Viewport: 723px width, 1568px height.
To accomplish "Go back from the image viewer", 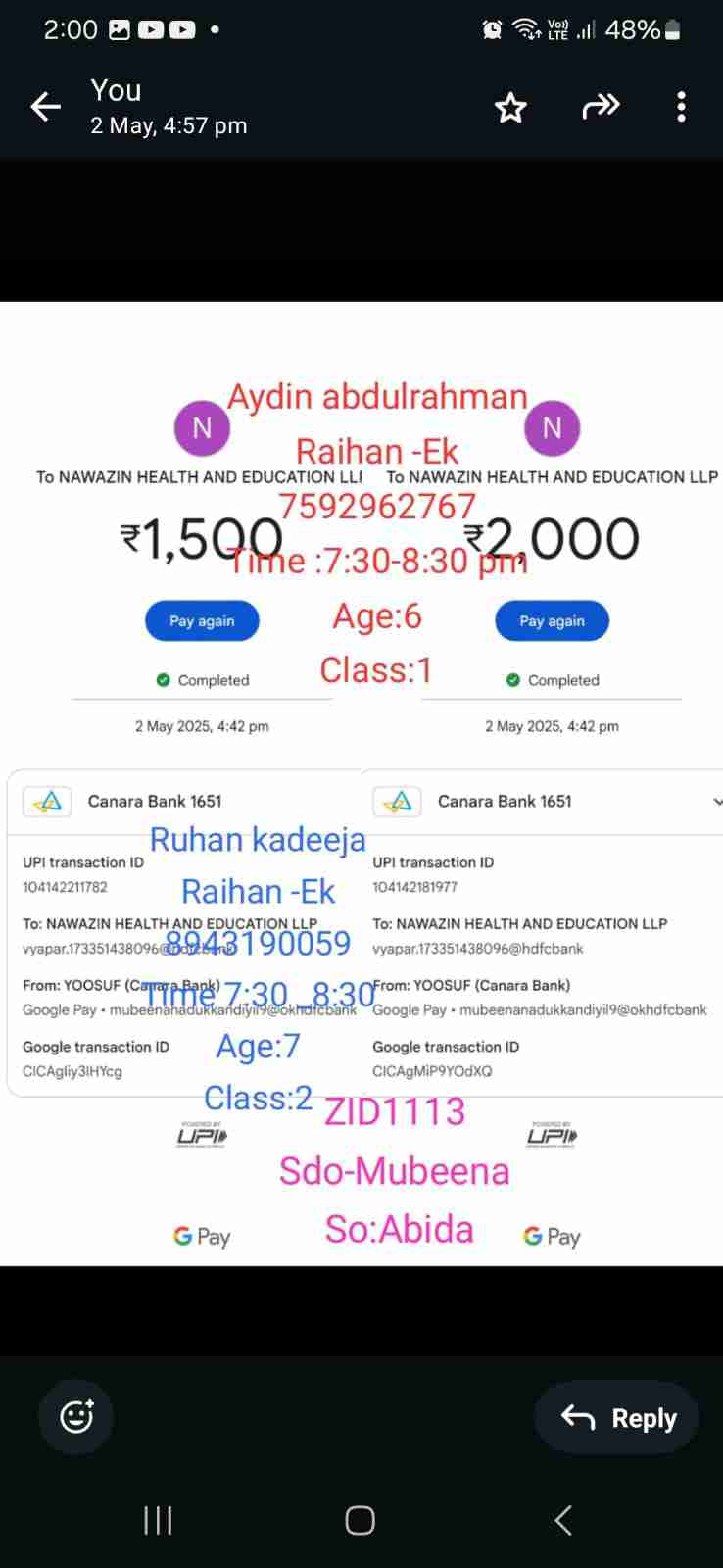I will pos(45,106).
